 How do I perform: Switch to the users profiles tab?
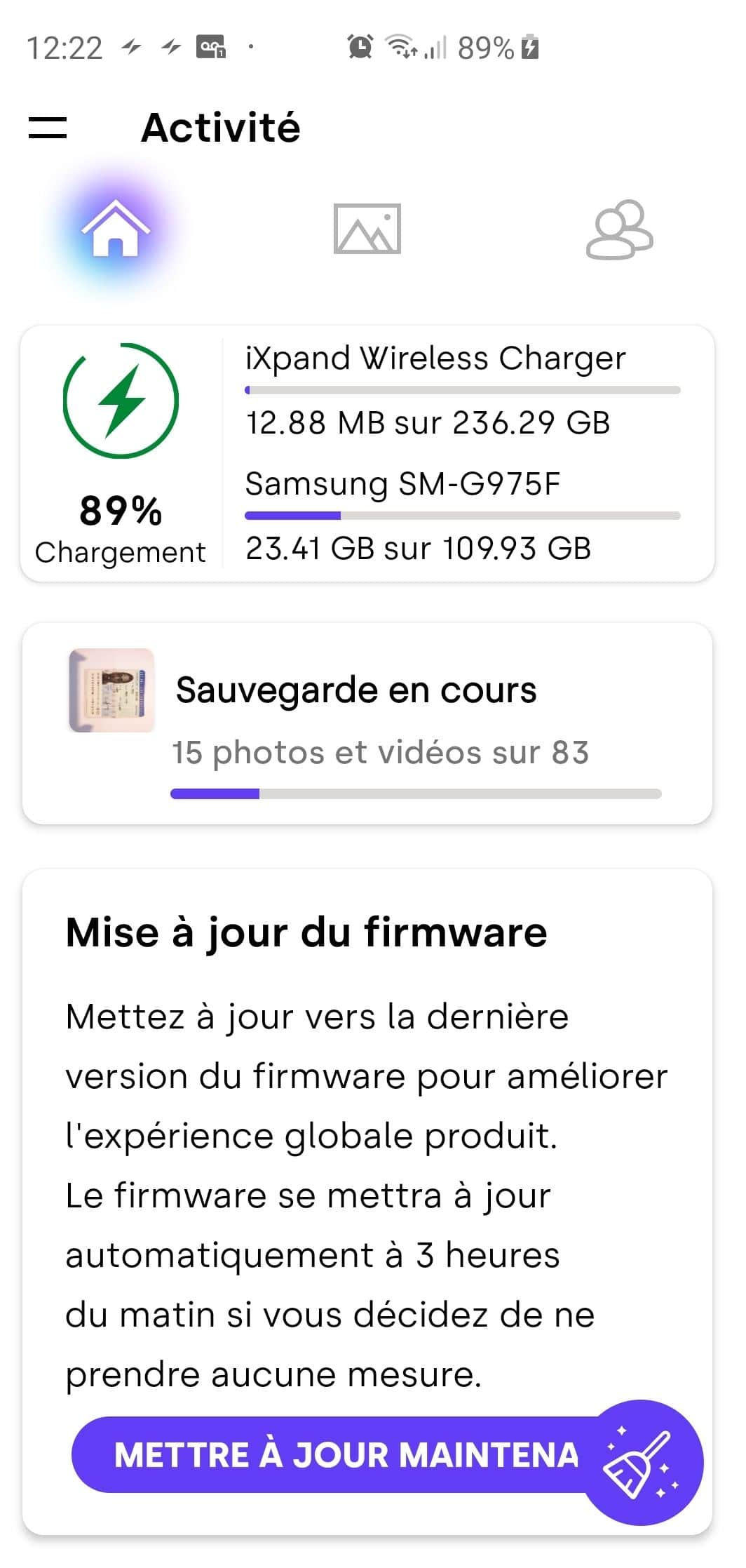pos(619,230)
